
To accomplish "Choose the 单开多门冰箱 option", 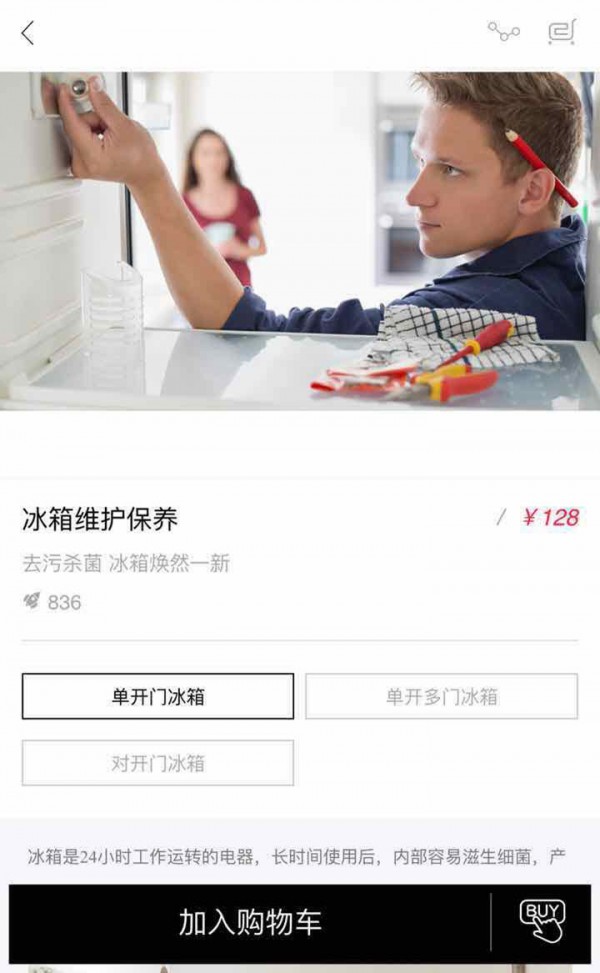I will 441,696.
